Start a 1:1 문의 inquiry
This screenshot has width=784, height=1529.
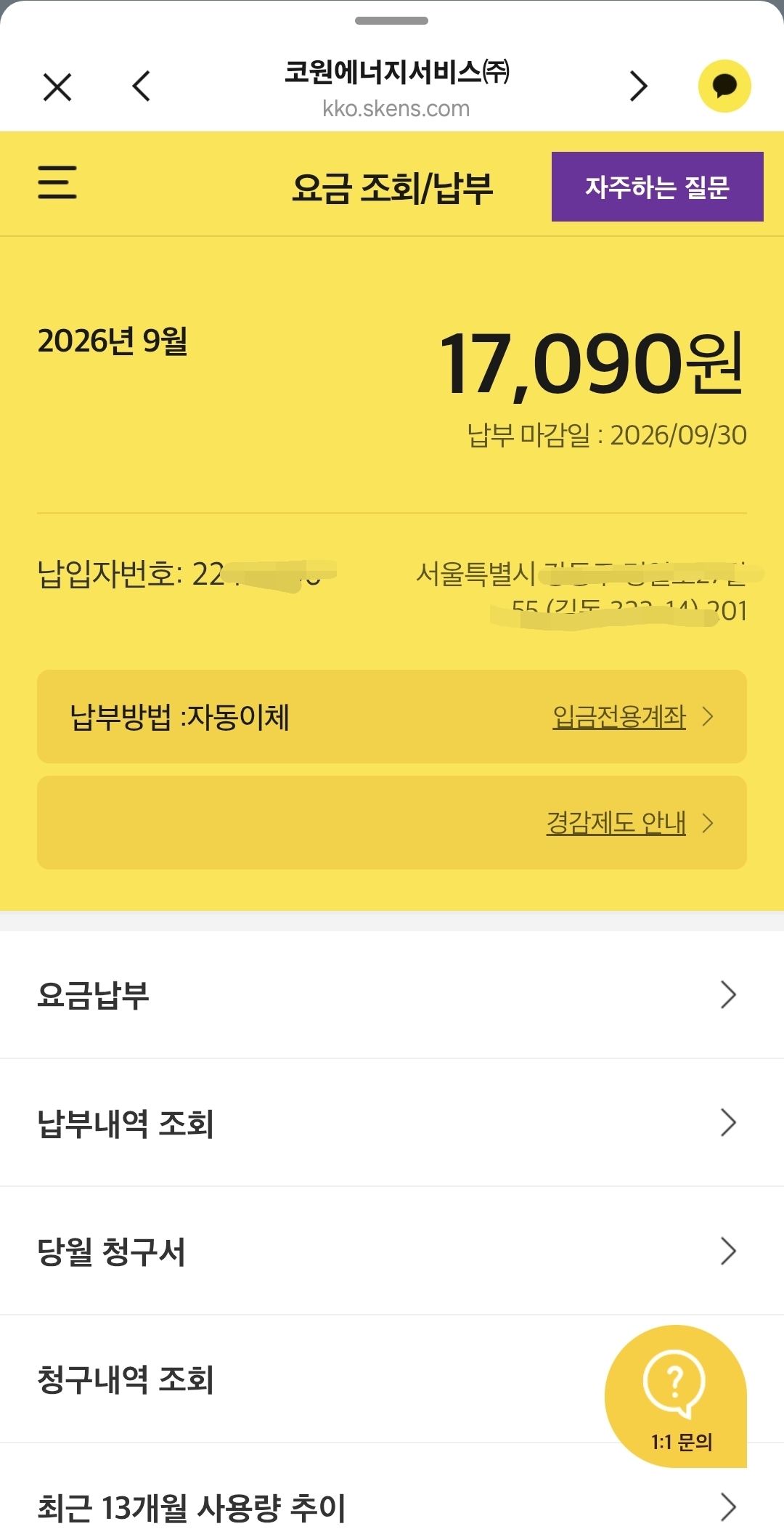(676, 1396)
